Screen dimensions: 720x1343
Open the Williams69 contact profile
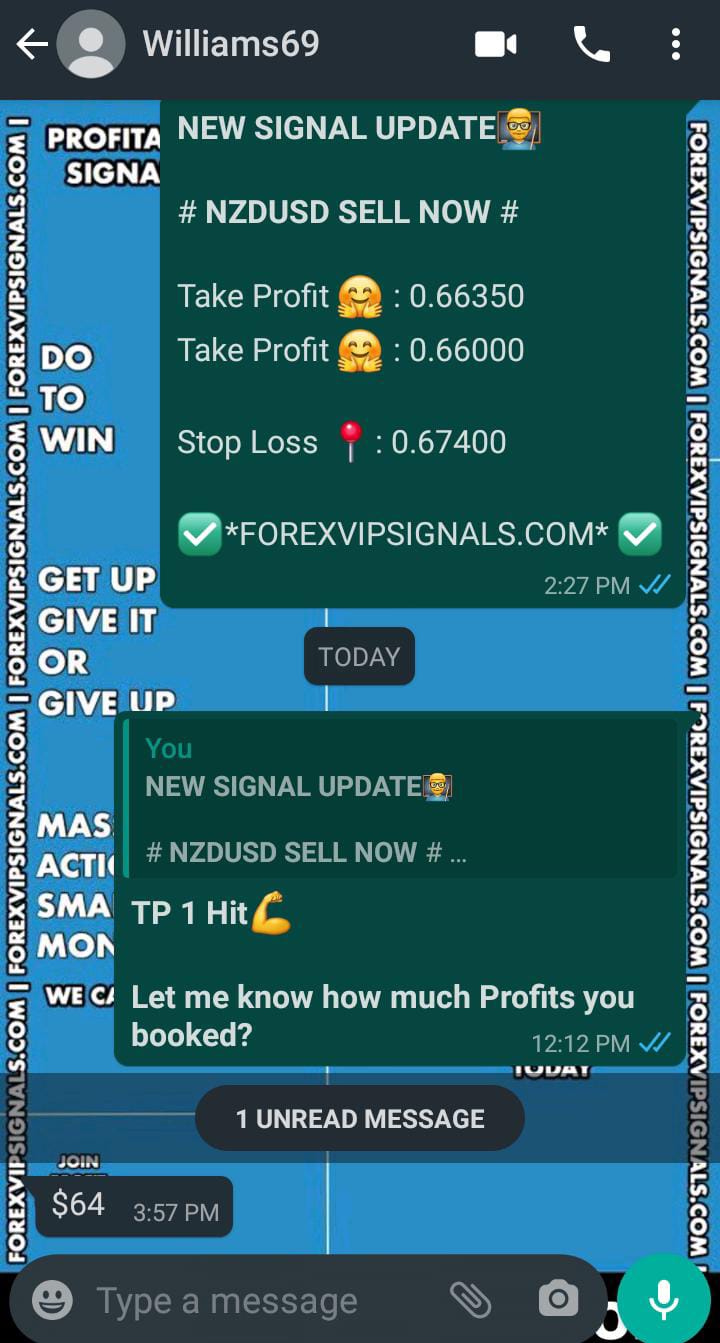point(231,44)
